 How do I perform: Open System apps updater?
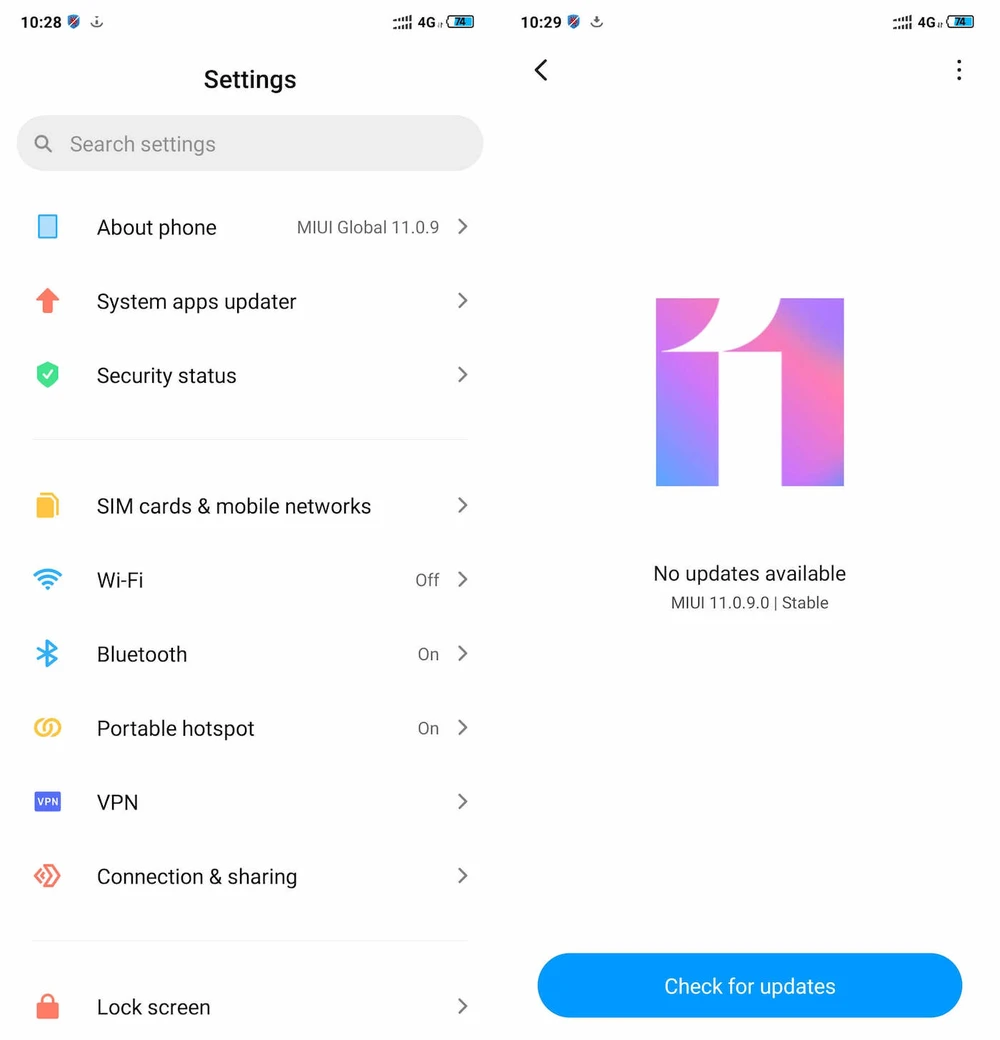[x=250, y=301]
